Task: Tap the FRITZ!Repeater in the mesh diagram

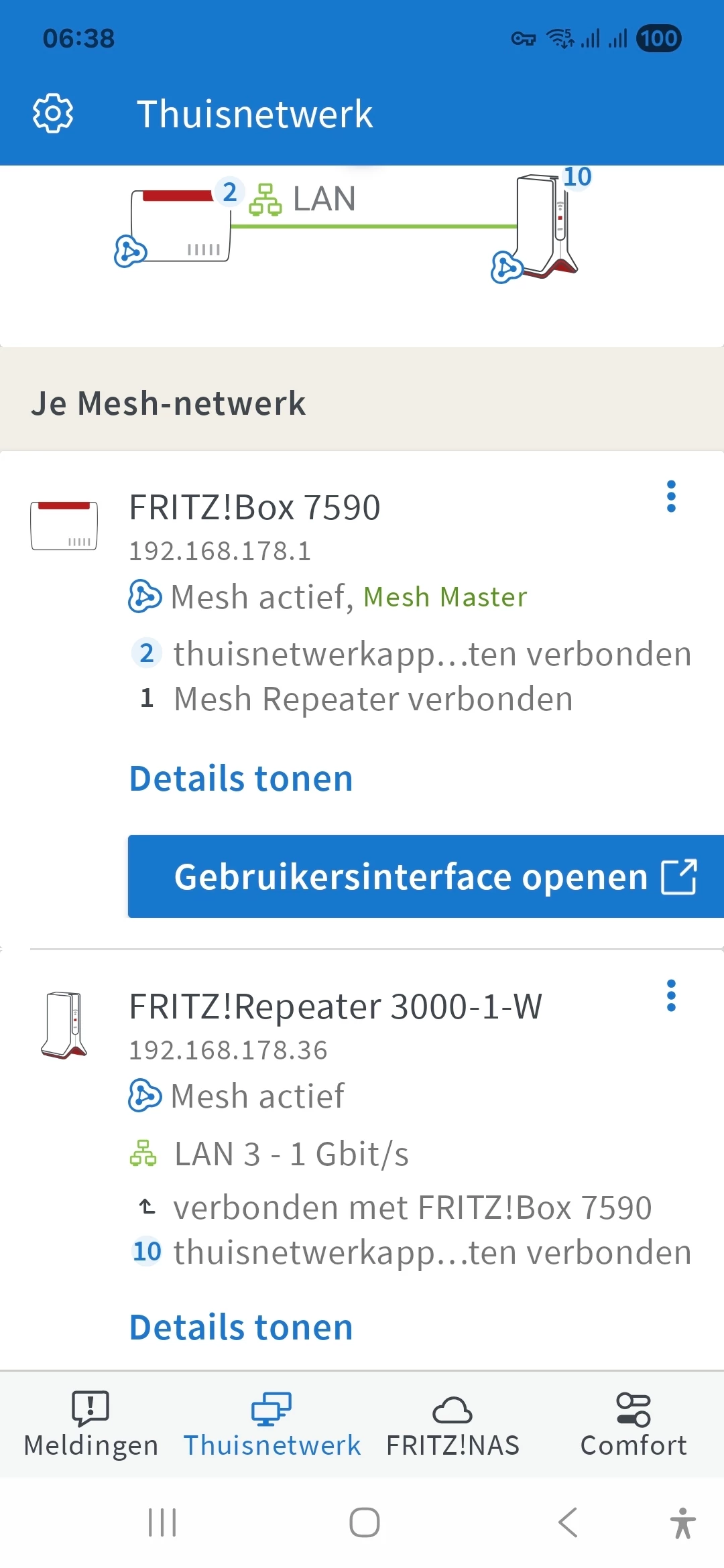Action: point(544,226)
